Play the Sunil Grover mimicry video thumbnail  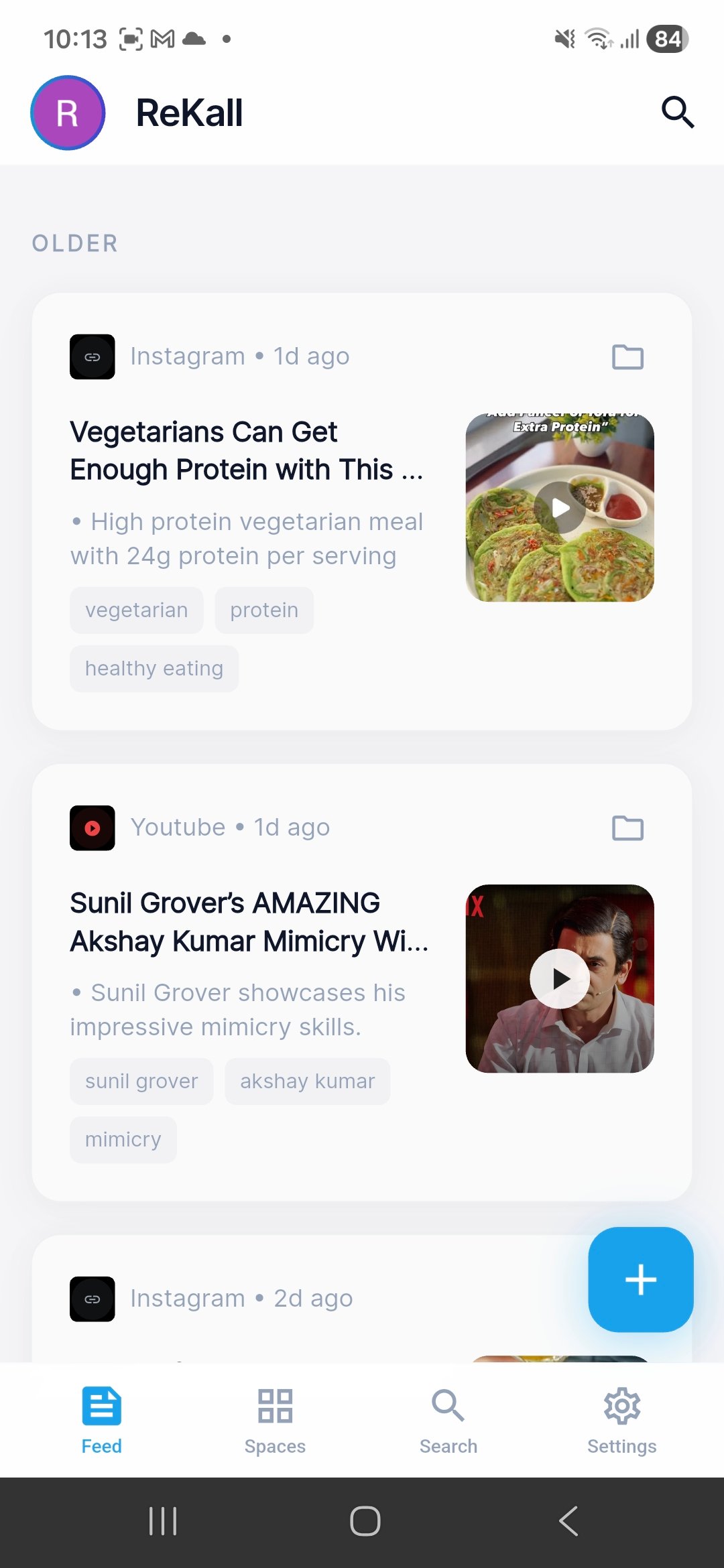560,979
